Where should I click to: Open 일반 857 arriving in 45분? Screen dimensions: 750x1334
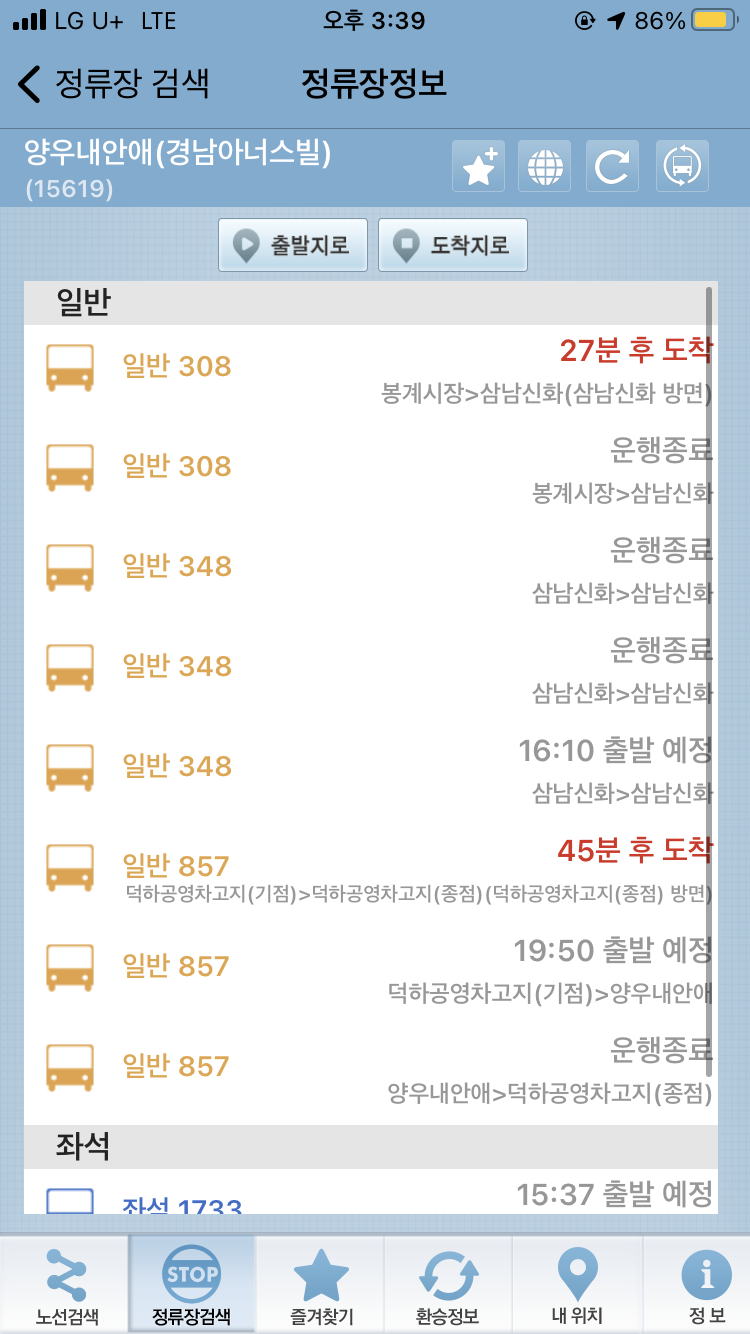(370, 867)
